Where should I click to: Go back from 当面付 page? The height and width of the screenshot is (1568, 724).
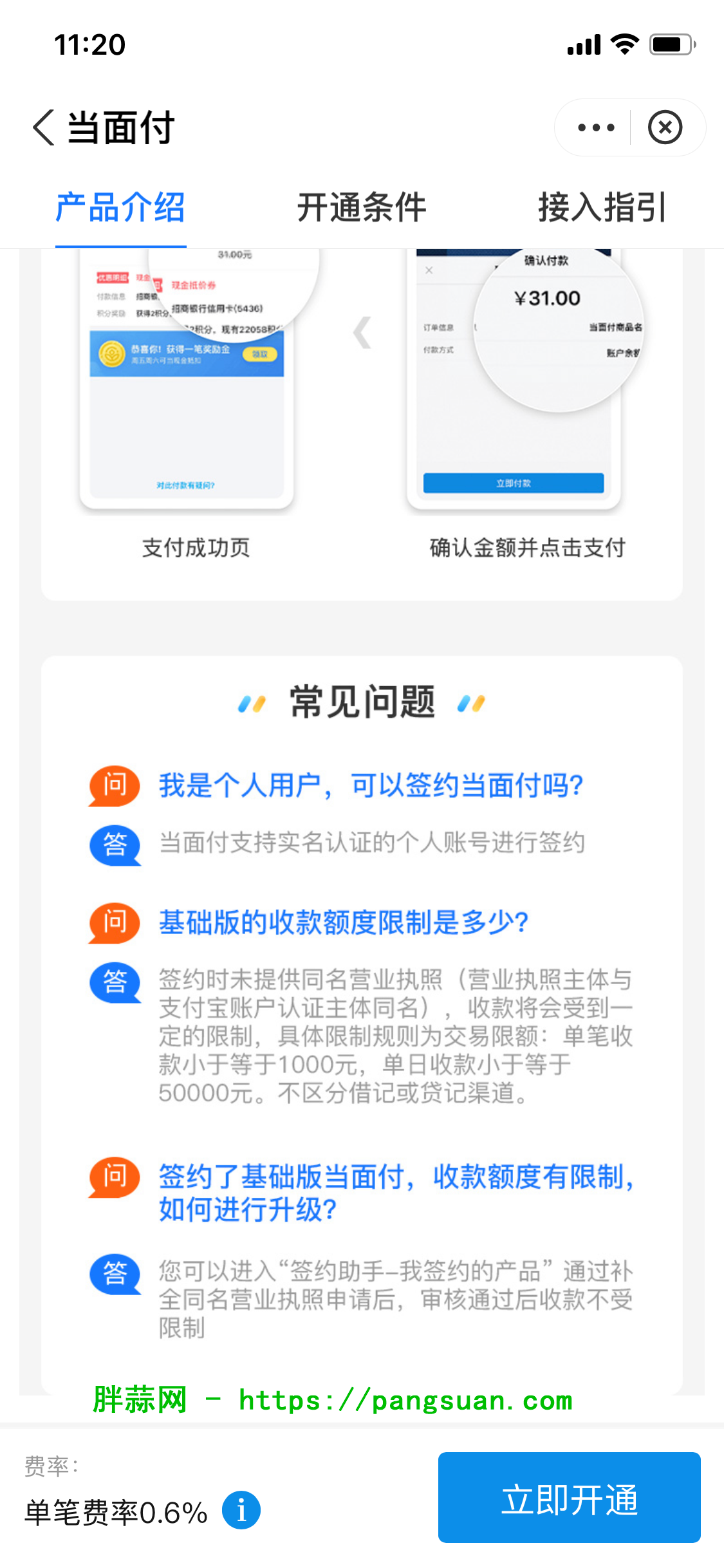(x=44, y=127)
